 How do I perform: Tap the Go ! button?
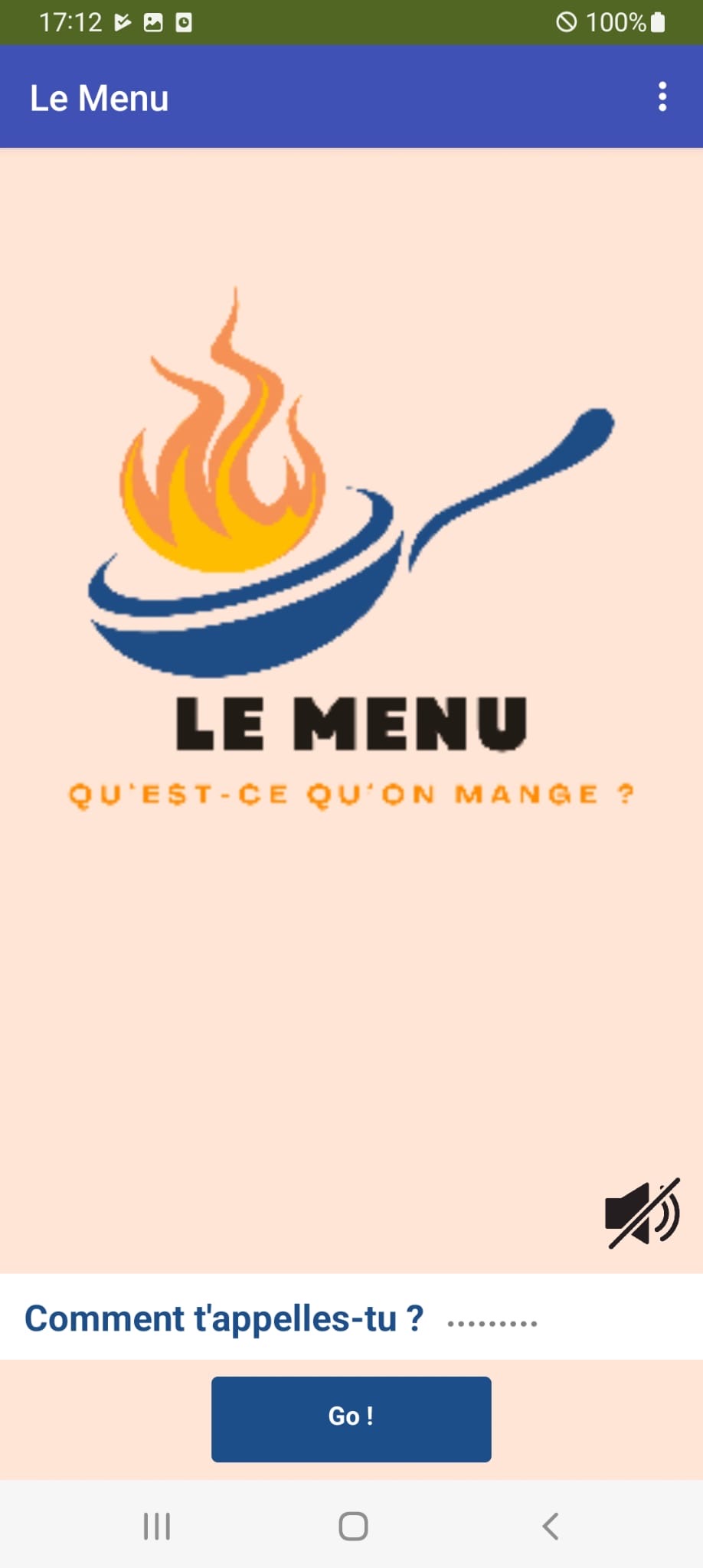(x=351, y=1419)
